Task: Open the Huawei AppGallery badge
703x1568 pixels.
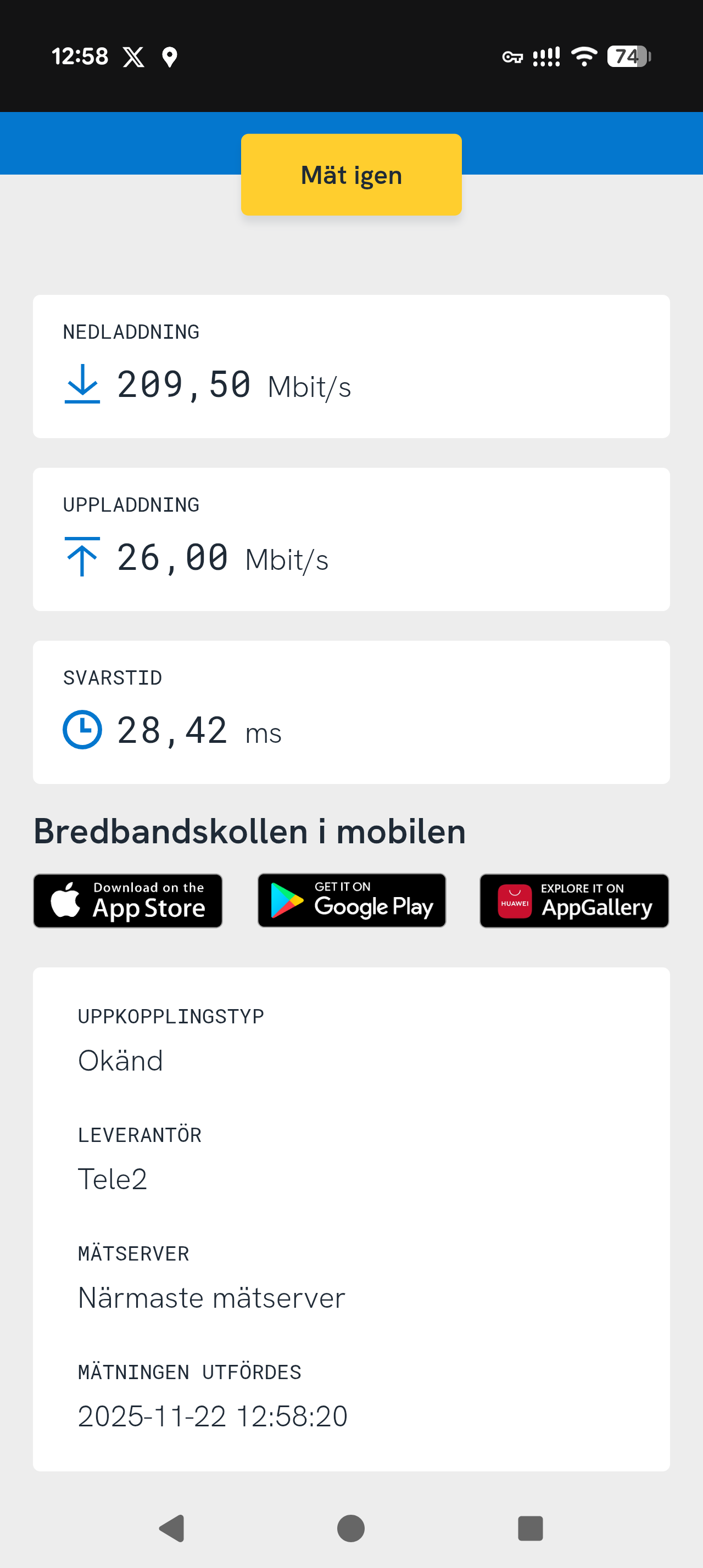Action: click(x=574, y=901)
